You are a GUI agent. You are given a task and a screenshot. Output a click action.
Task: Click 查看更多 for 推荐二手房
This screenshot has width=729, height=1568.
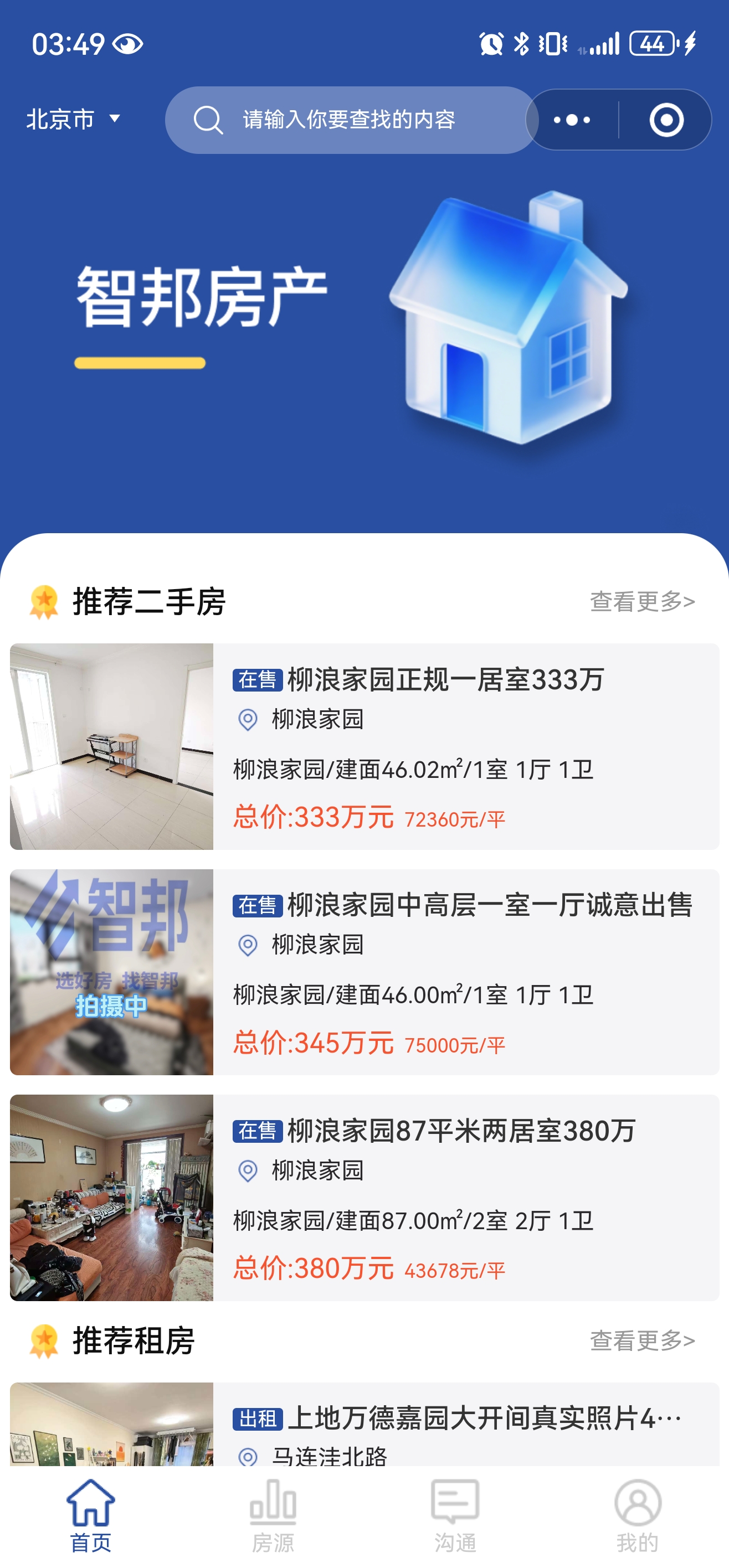pos(642,602)
